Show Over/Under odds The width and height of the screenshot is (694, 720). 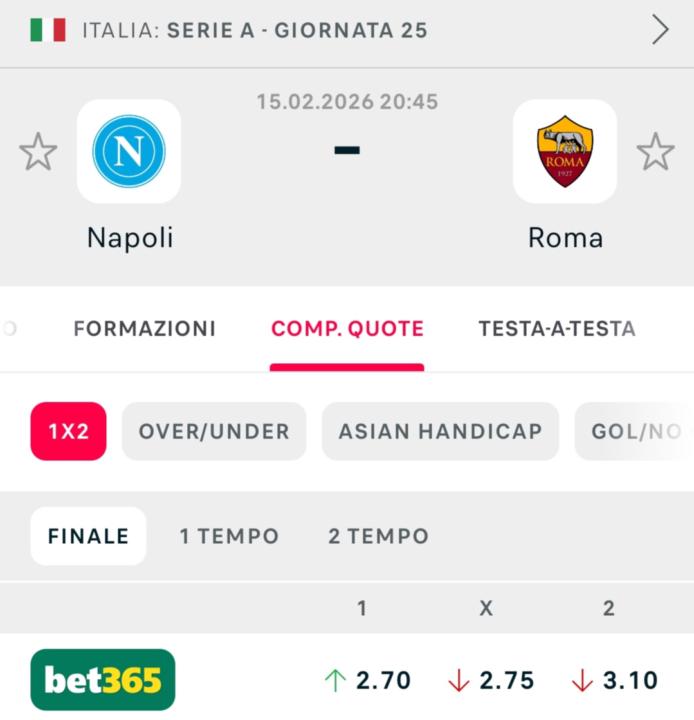pos(214,431)
